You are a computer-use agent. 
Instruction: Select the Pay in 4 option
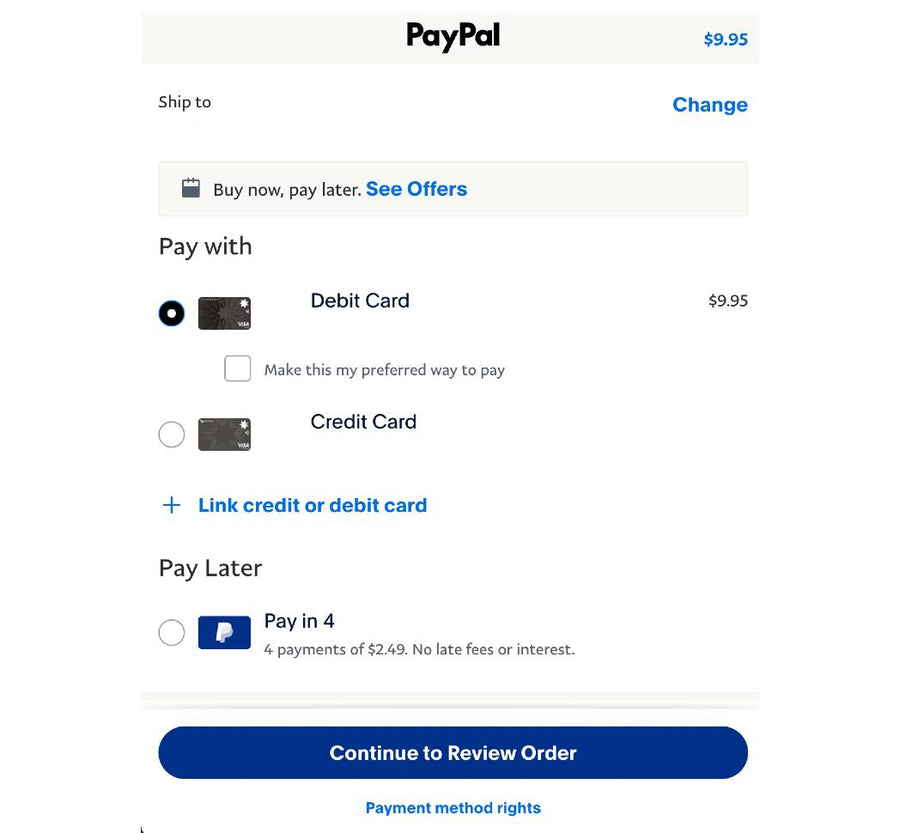click(x=172, y=633)
